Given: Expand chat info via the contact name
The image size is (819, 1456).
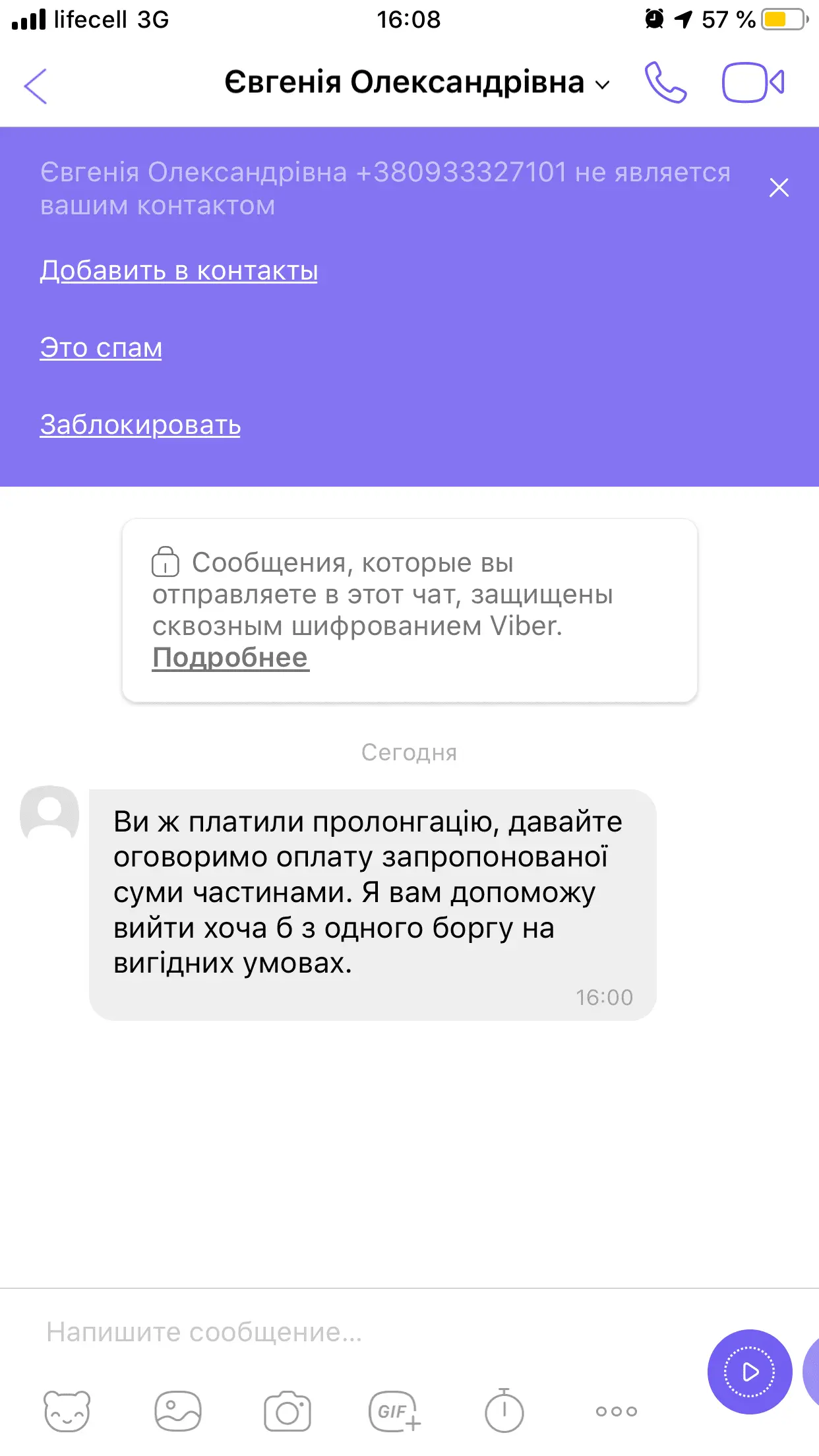Looking at the screenshot, I should (417, 83).
